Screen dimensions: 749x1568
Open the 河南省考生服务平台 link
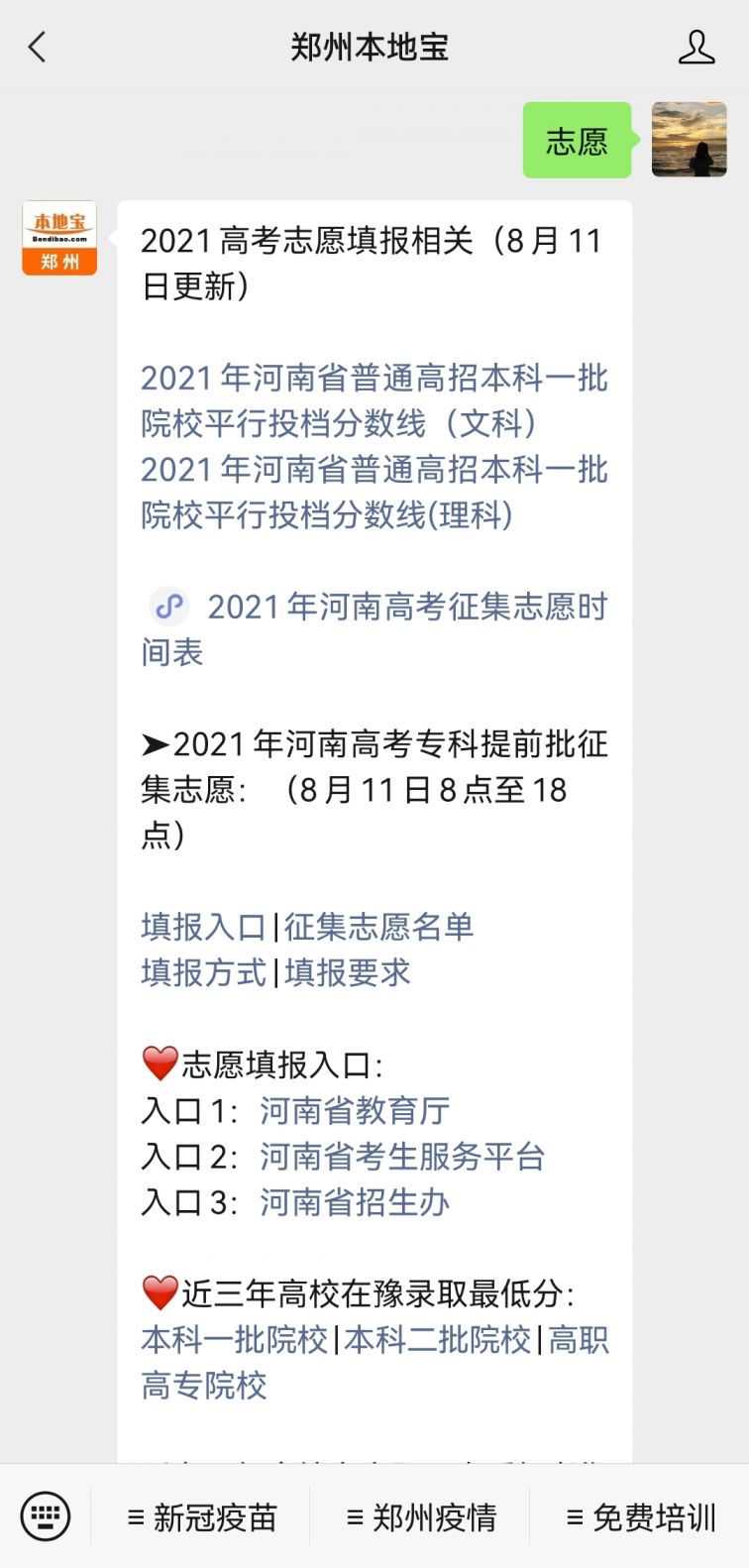402,1156
